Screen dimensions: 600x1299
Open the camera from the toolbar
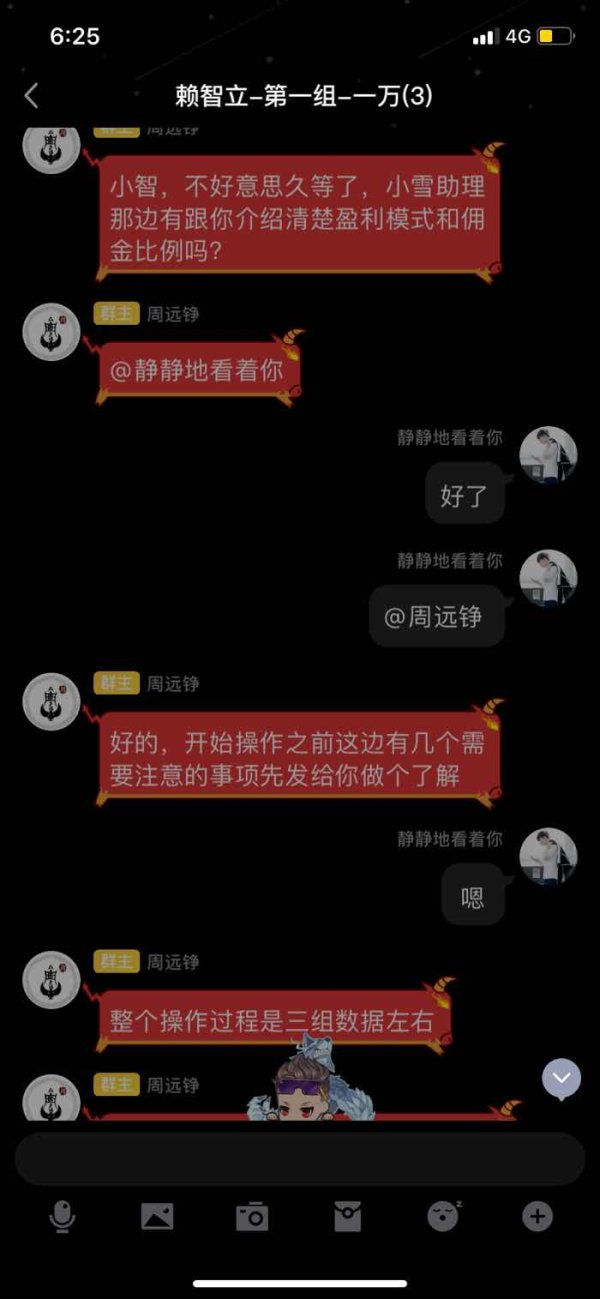click(252, 1216)
